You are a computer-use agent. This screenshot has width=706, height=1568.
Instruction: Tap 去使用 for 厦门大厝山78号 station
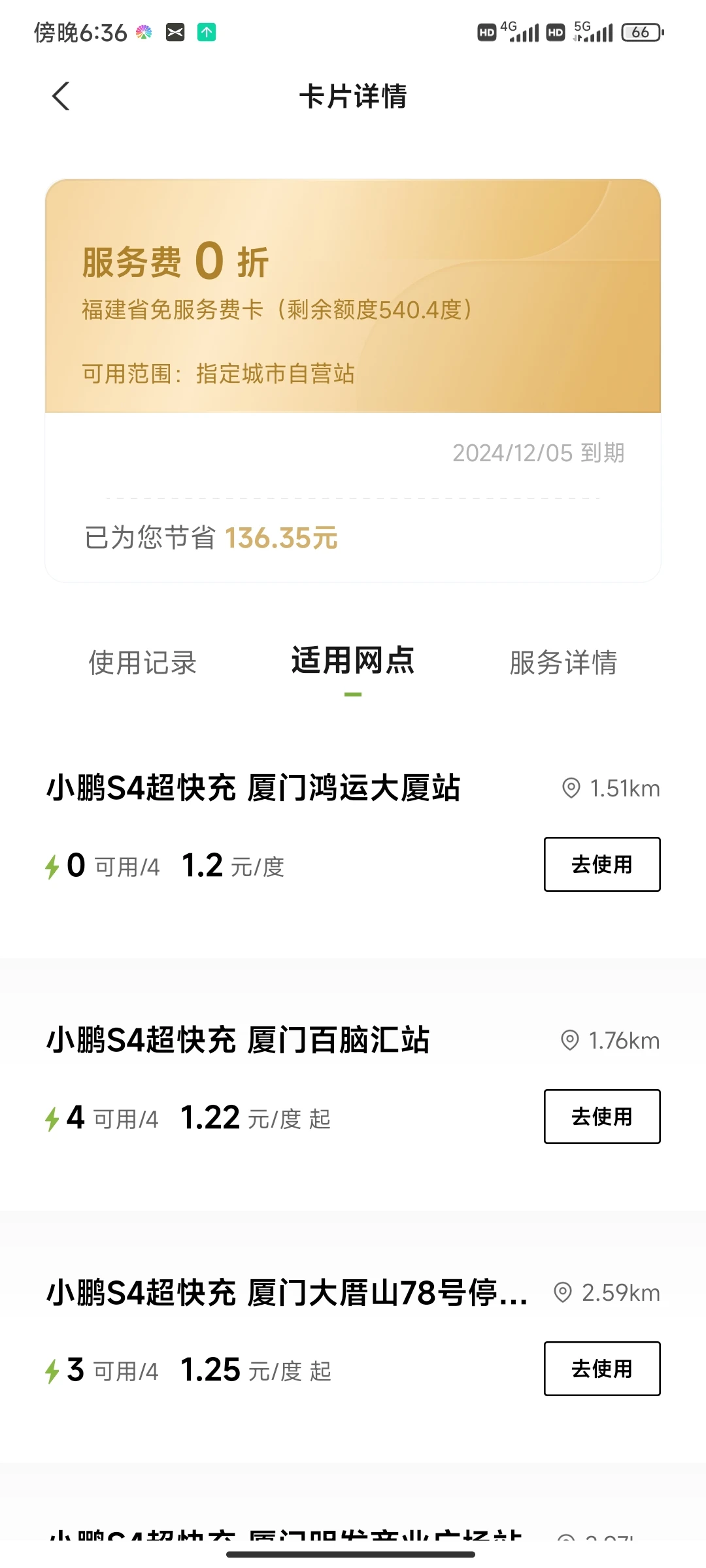click(x=601, y=1369)
